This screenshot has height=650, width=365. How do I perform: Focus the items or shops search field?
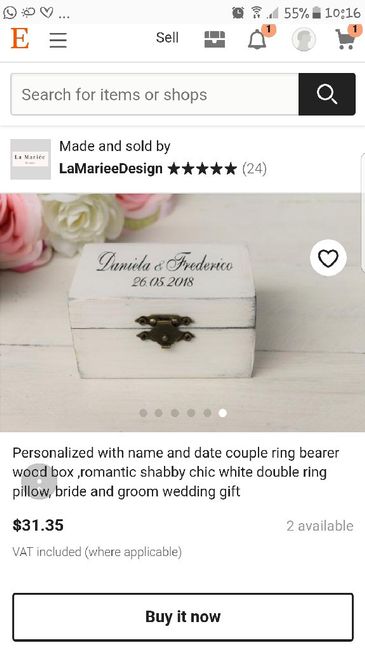click(155, 95)
